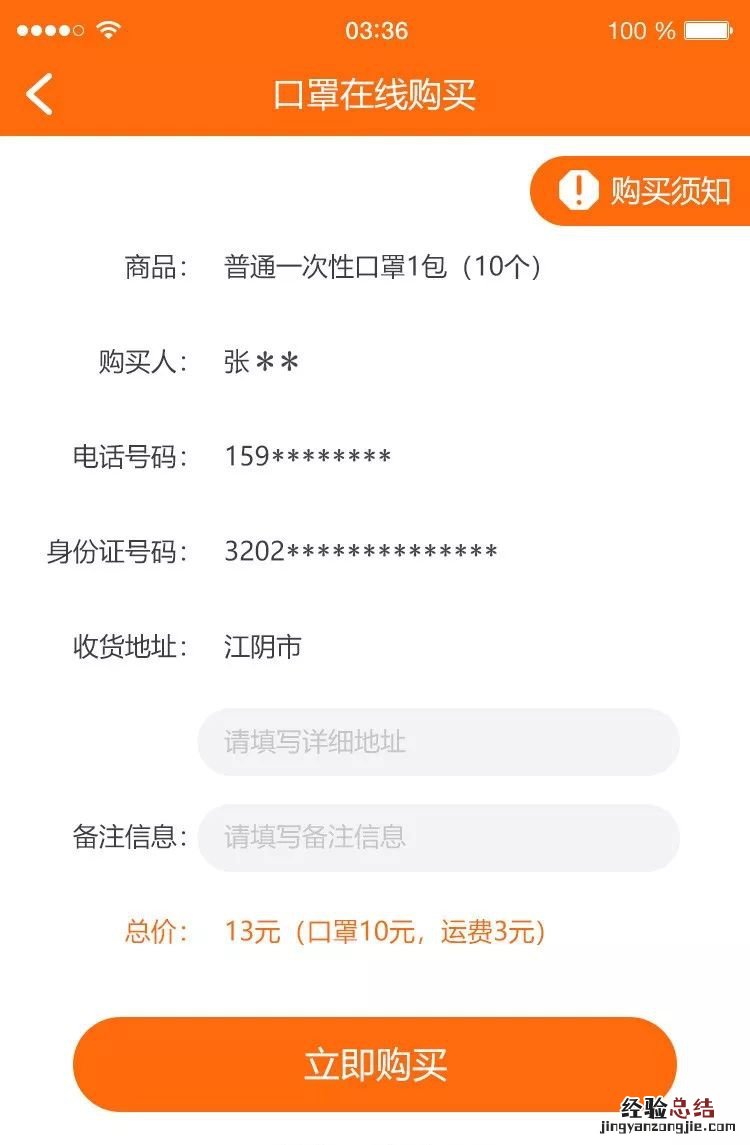The image size is (750, 1145).
Task: Tap 立即购买 to buy now
Action: tap(375, 1065)
